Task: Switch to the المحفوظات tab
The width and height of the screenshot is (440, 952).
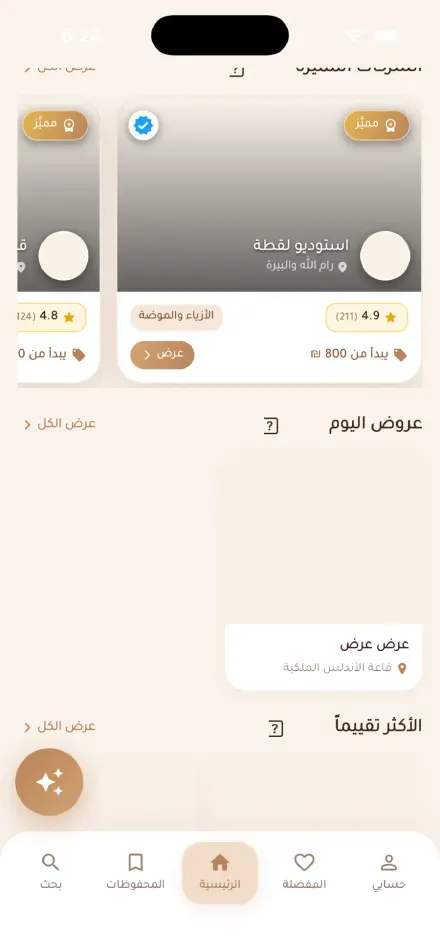Action: 135,872
